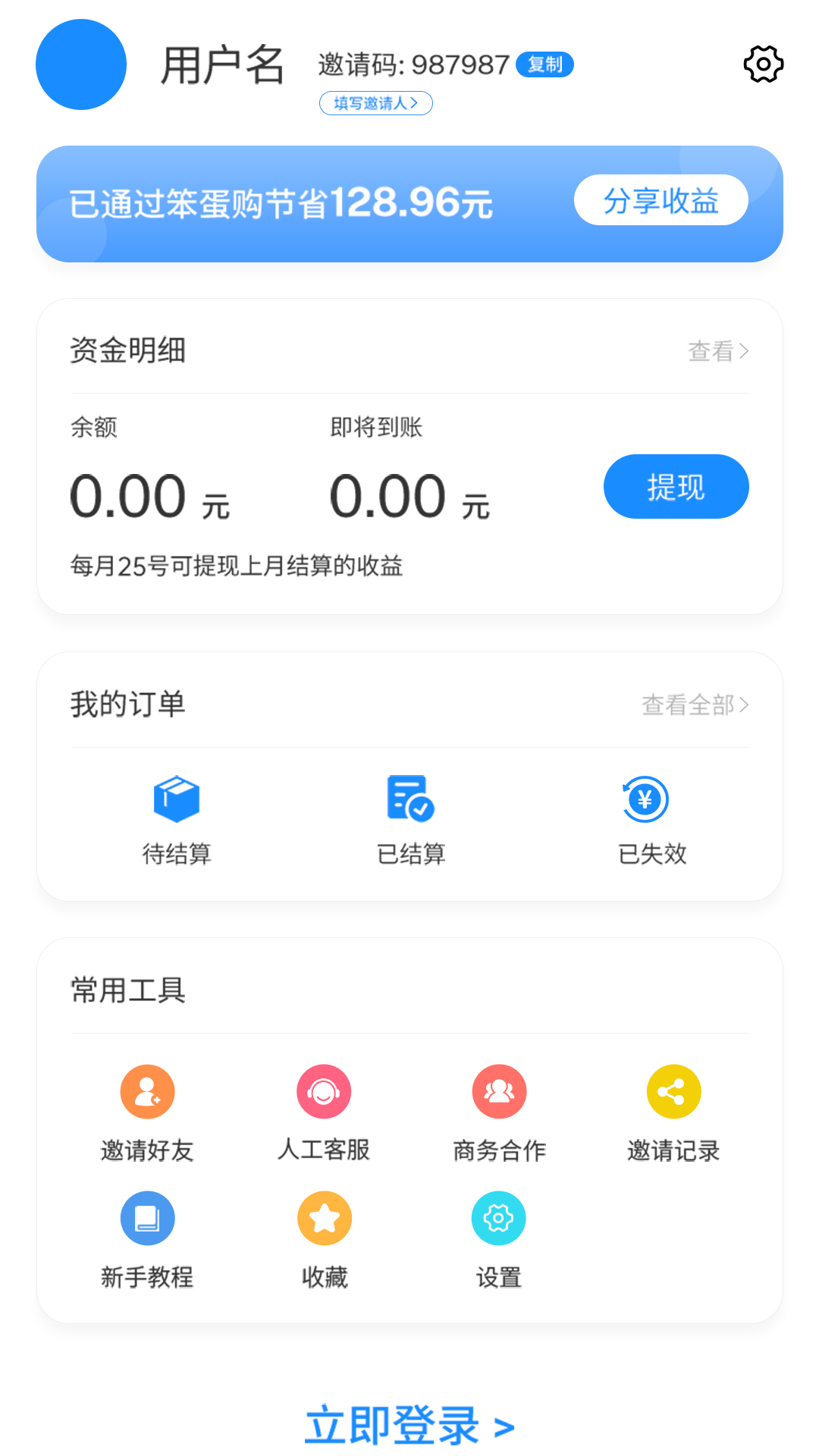Tap 提现 to withdraw balance
819x1456 pixels.
coord(676,487)
